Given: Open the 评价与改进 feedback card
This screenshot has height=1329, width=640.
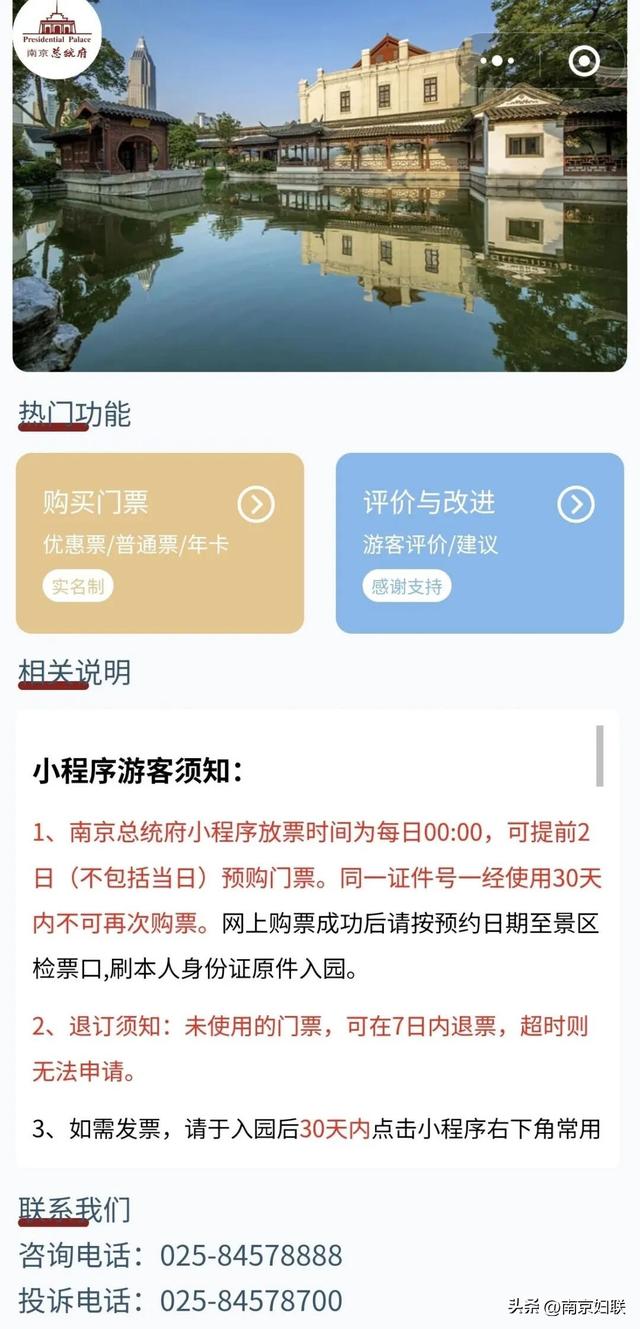Looking at the screenshot, I should pyautogui.click(x=480, y=543).
